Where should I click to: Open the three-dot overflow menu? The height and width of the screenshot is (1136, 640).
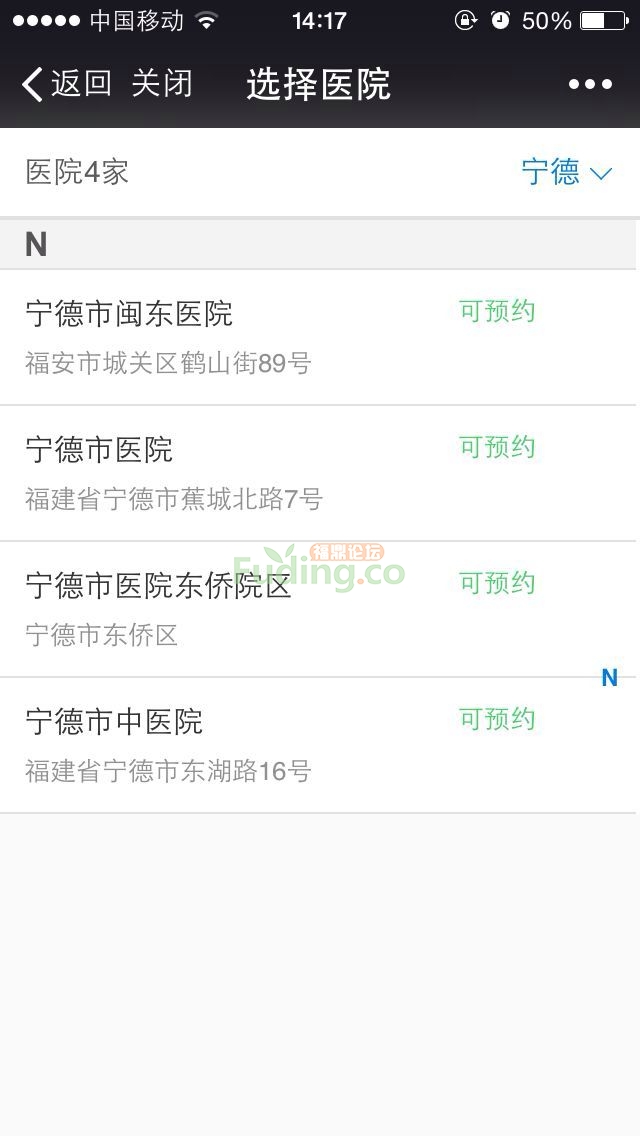[x=590, y=84]
